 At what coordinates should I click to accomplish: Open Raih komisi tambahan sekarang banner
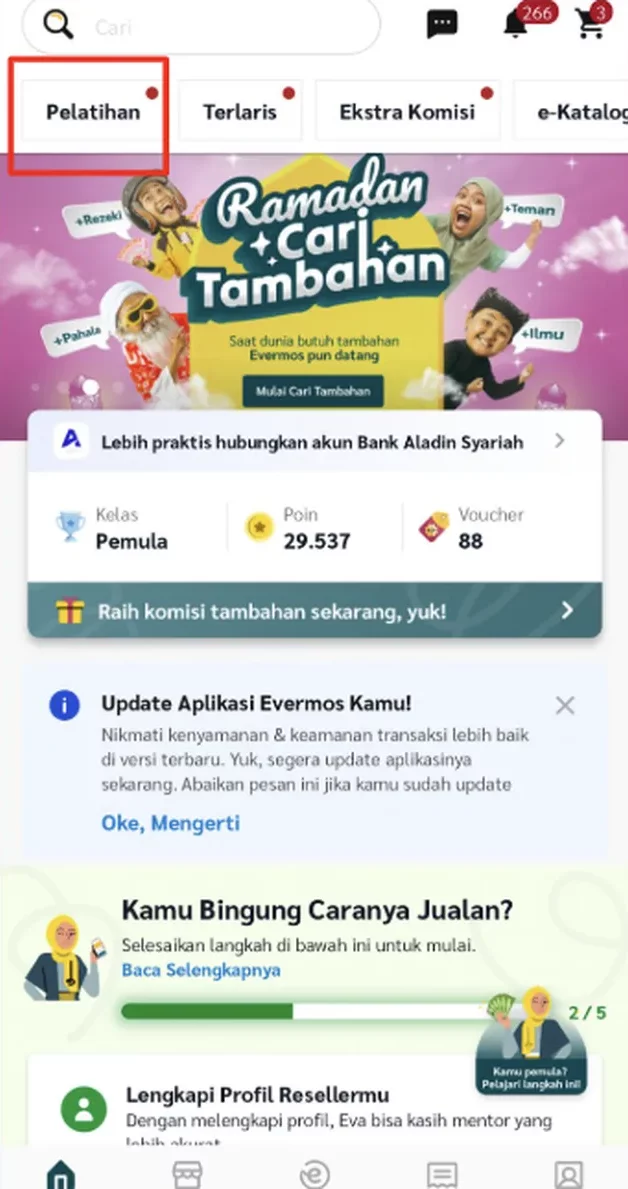pyautogui.click(x=314, y=610)
